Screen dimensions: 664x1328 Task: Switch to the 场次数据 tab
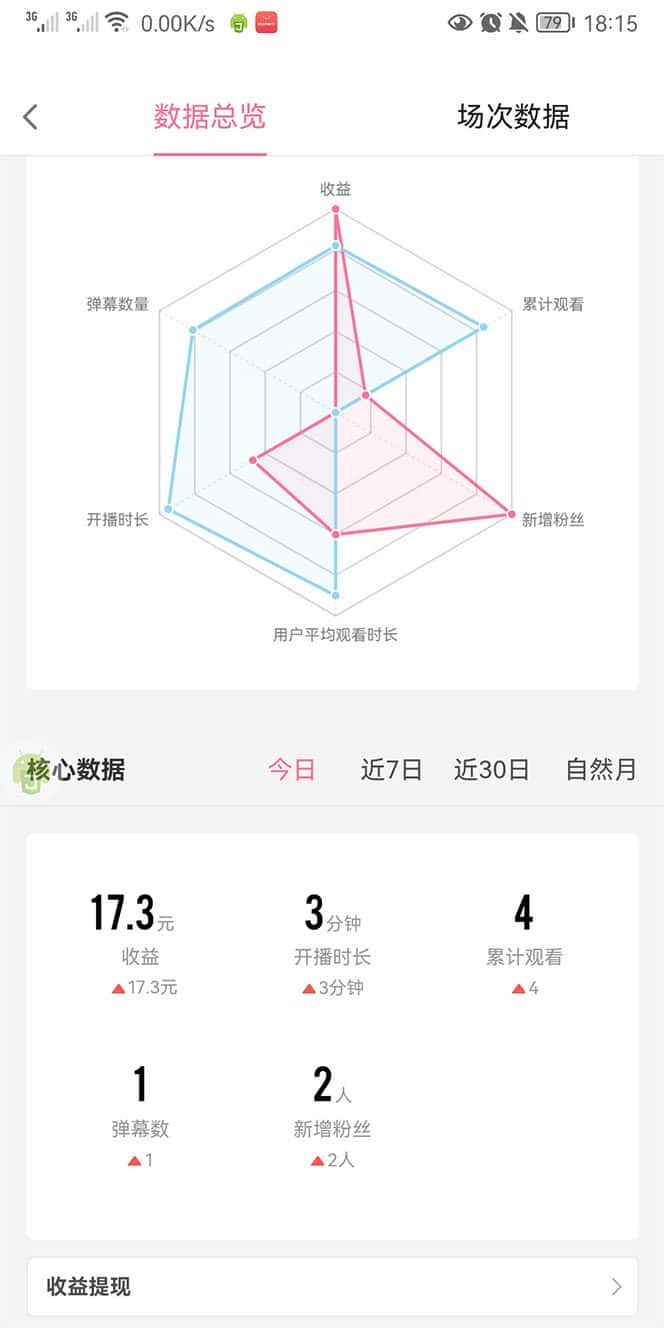click(x=513, y=117)
